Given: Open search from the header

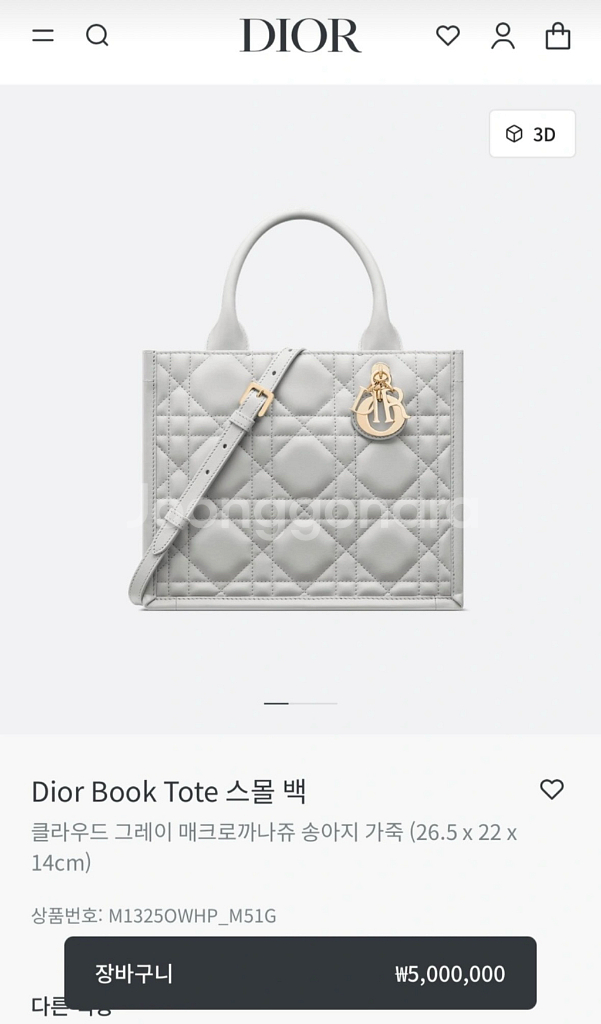Looking at the screenshot, I should pyautogui.click(x=97, y=36).
